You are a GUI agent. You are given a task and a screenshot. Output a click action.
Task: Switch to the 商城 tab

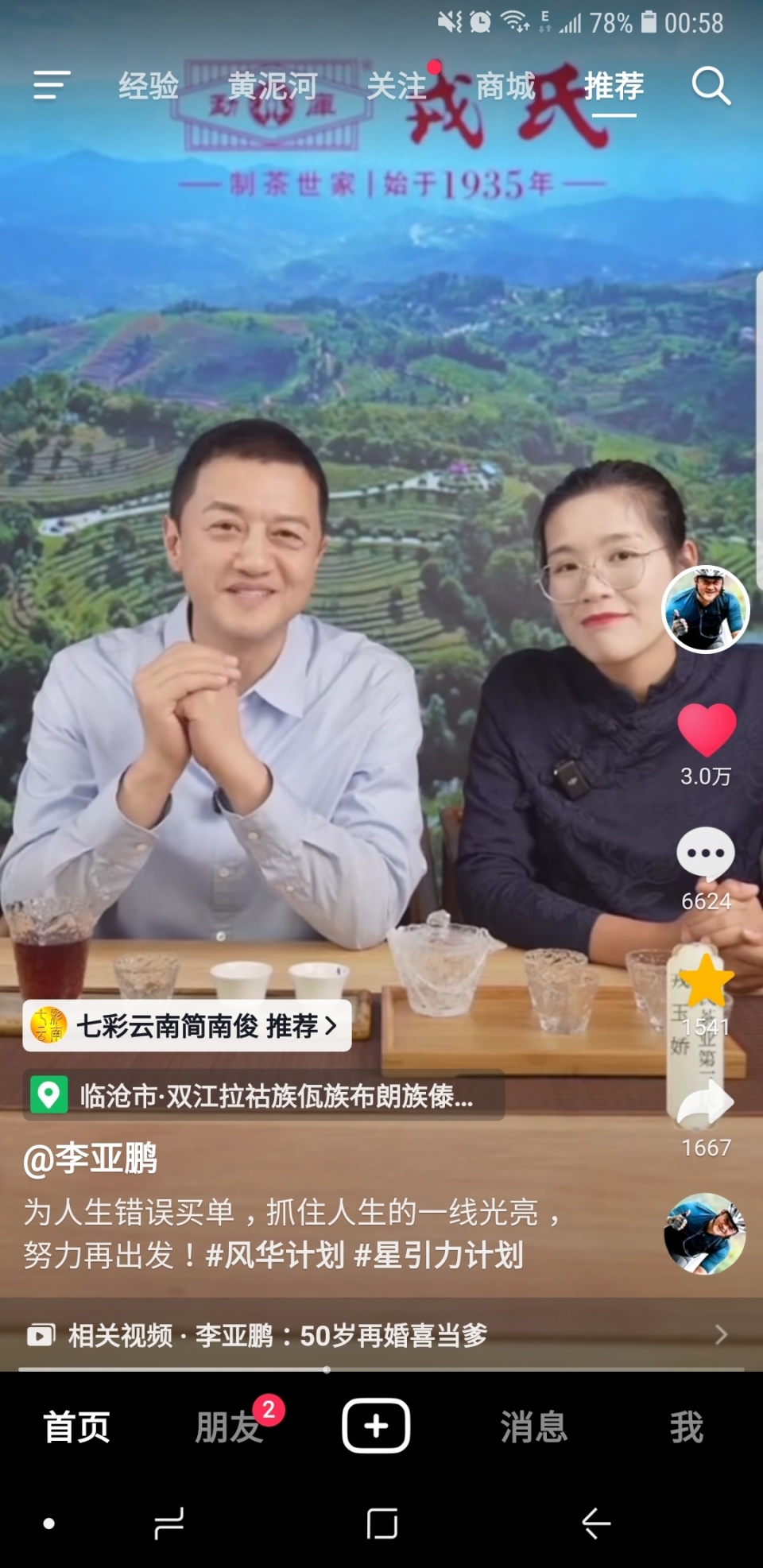[505, 87]
